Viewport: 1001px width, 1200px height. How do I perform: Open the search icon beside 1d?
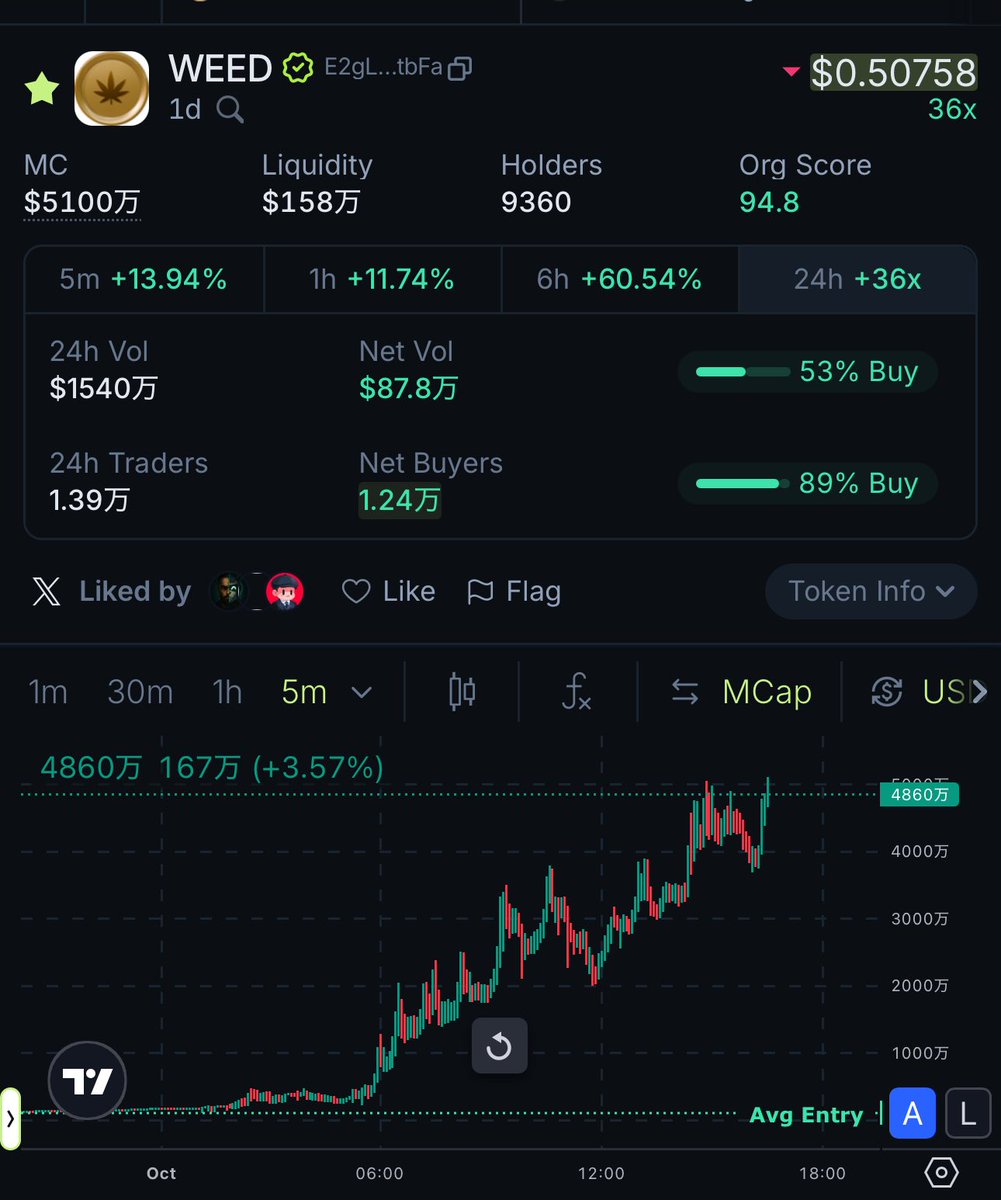(230, 109)
